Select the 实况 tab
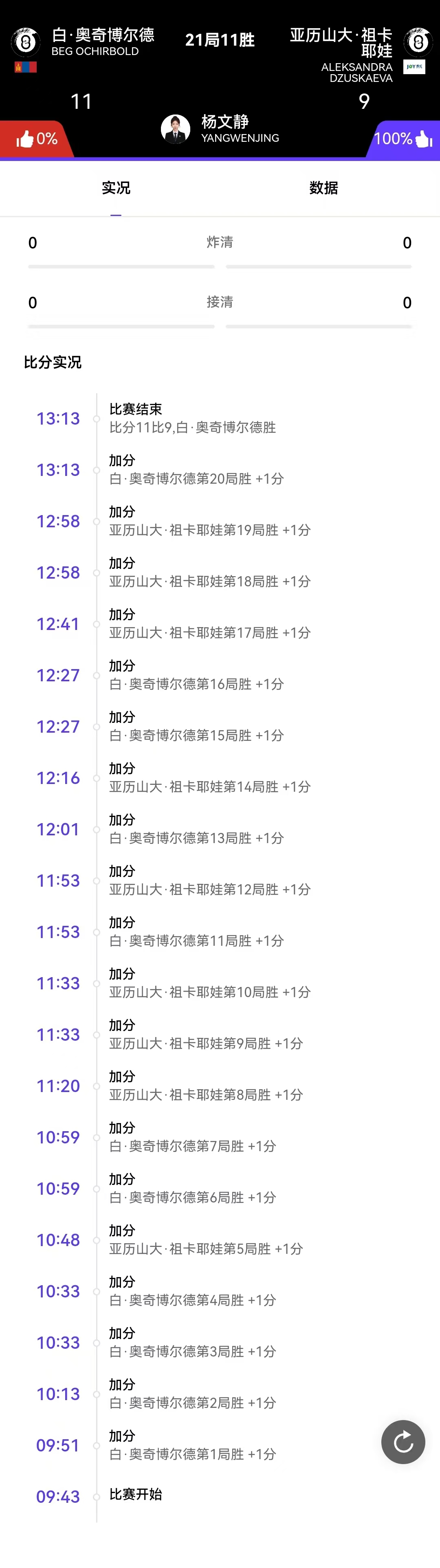The height and width of the screenshot is (1568, 440). pyautogui.click(x=116, y=188)
